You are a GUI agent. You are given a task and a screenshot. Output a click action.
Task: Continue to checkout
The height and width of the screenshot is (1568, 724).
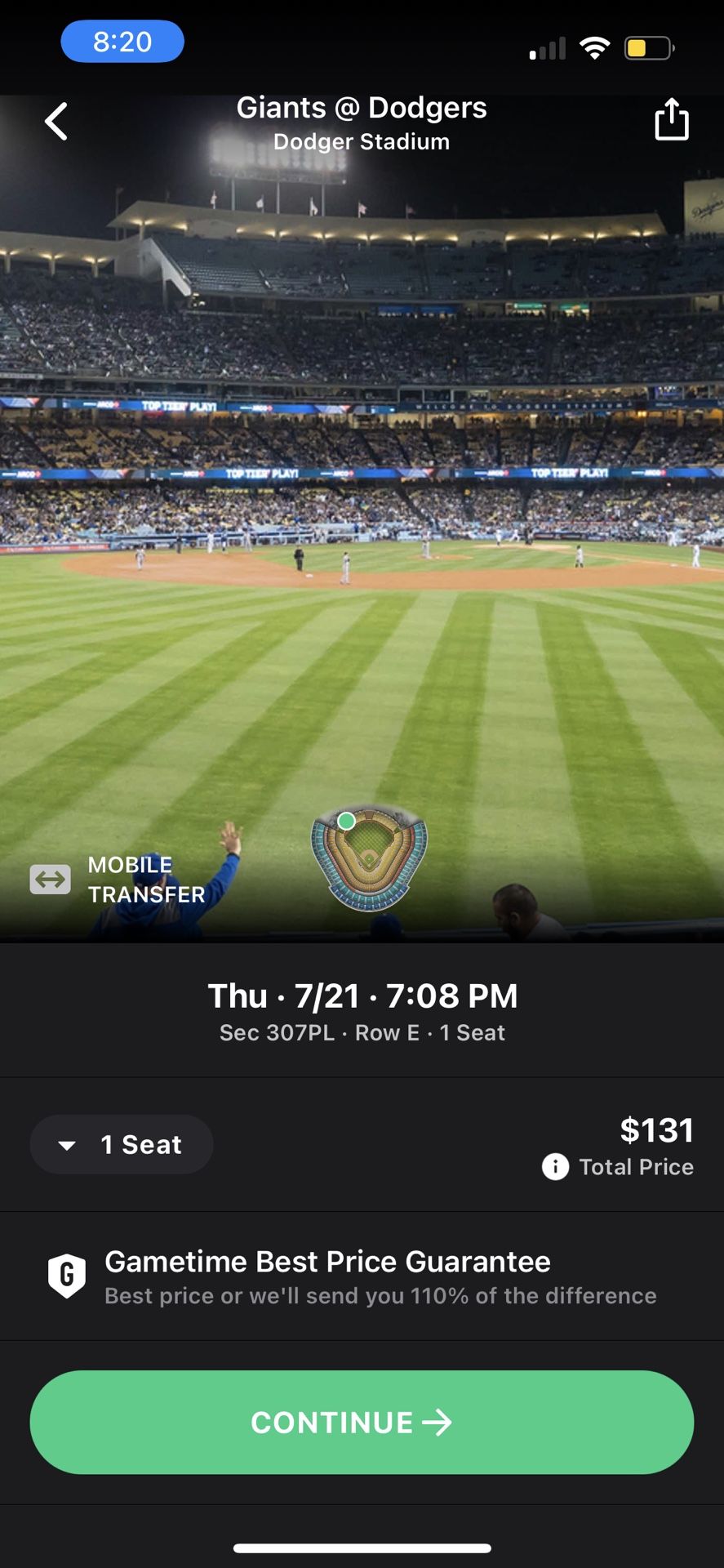[362, 1422]
